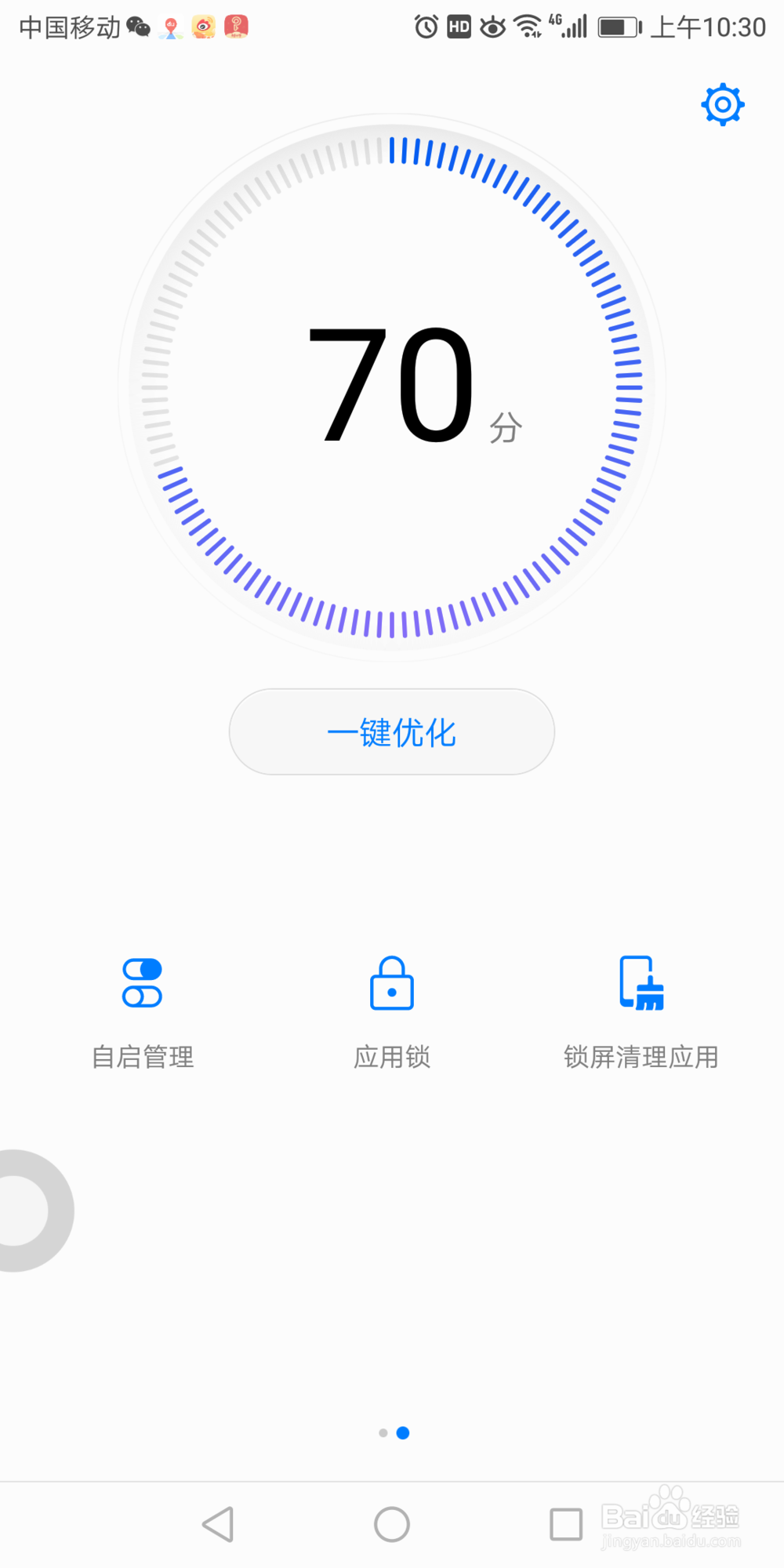784x1568 pixels.
Task: Go back with the navigation bar
Action: click(218, 1524)
